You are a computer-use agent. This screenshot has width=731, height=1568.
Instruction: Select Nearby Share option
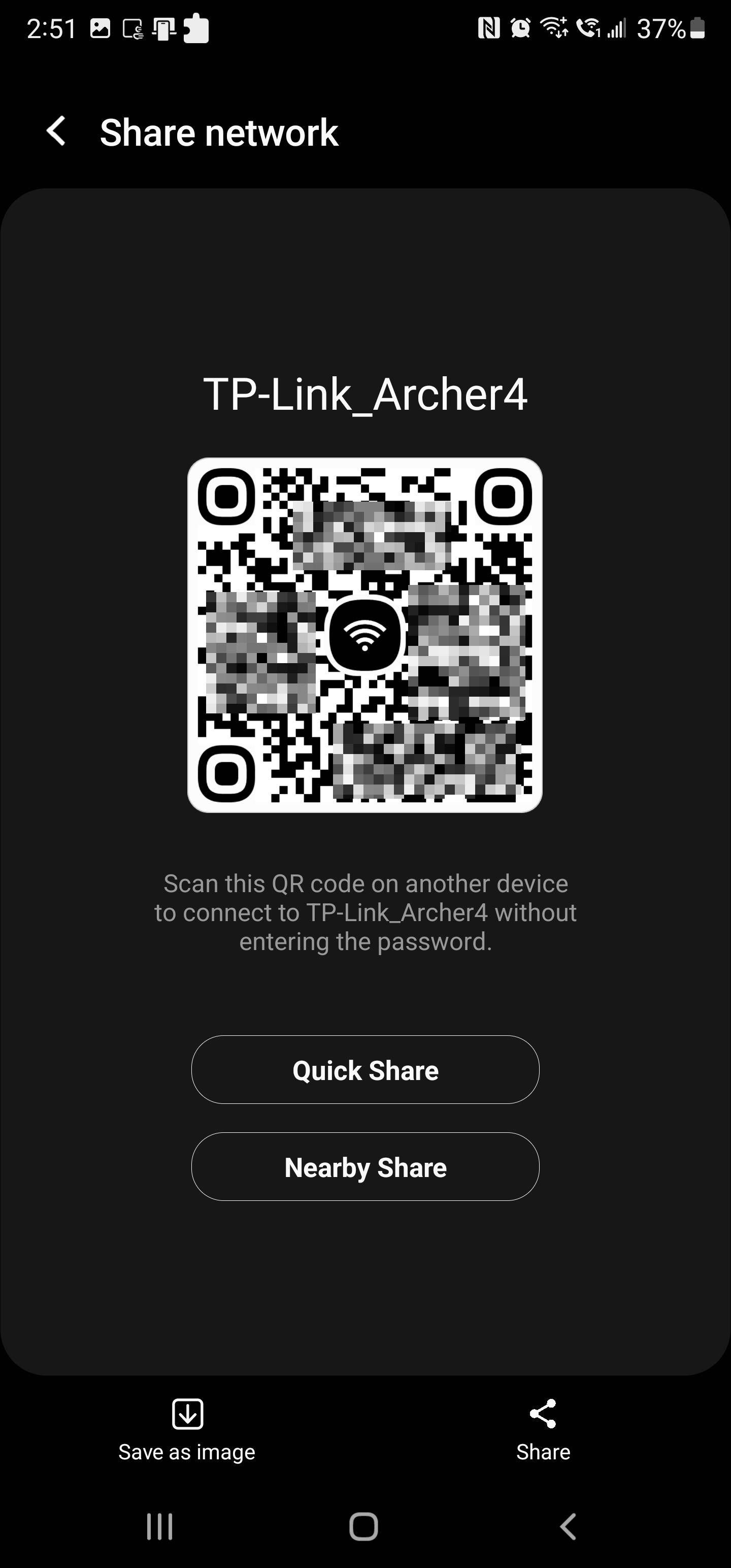pyautogui.click(x=365, y=1167)
